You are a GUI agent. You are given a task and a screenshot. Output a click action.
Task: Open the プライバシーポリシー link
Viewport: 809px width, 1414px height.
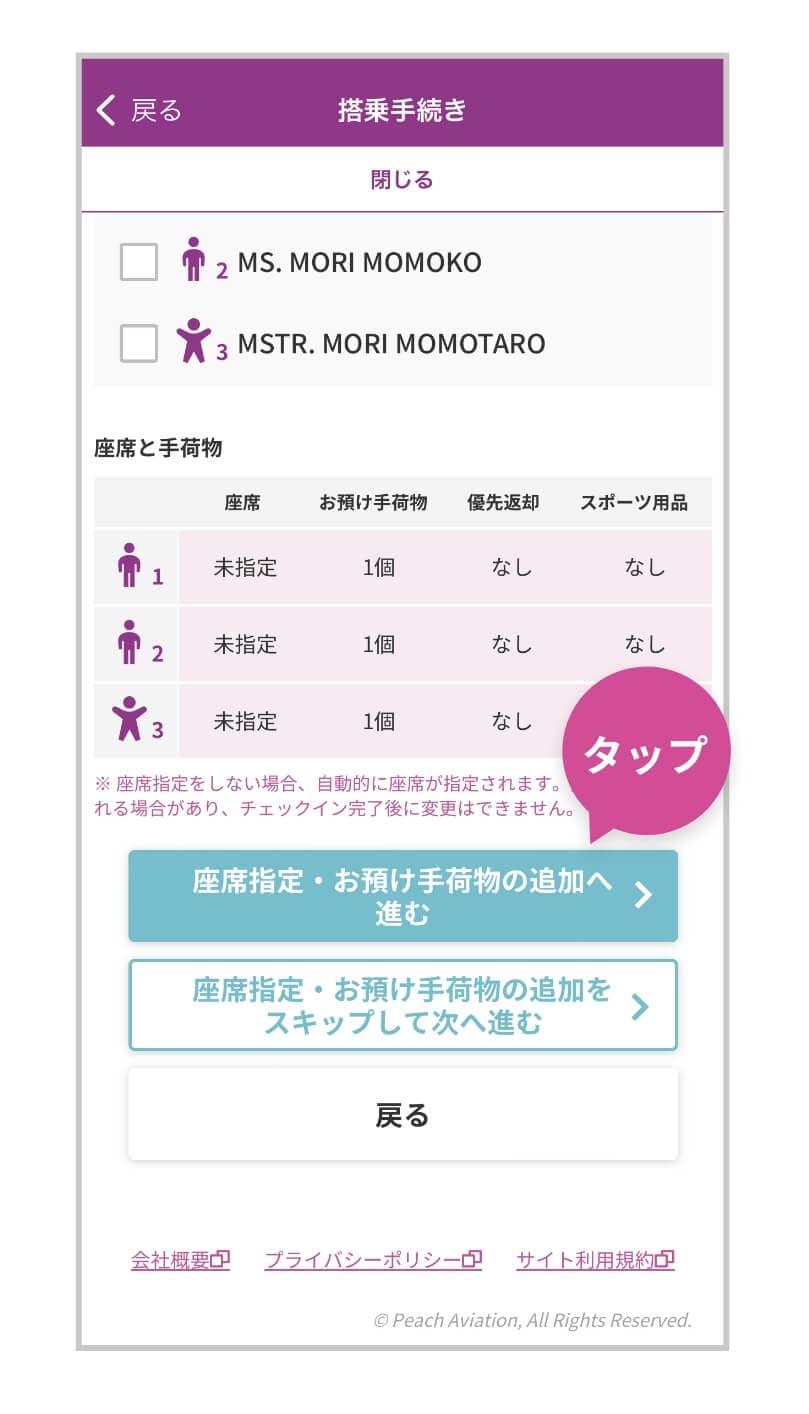[373, 1260]
